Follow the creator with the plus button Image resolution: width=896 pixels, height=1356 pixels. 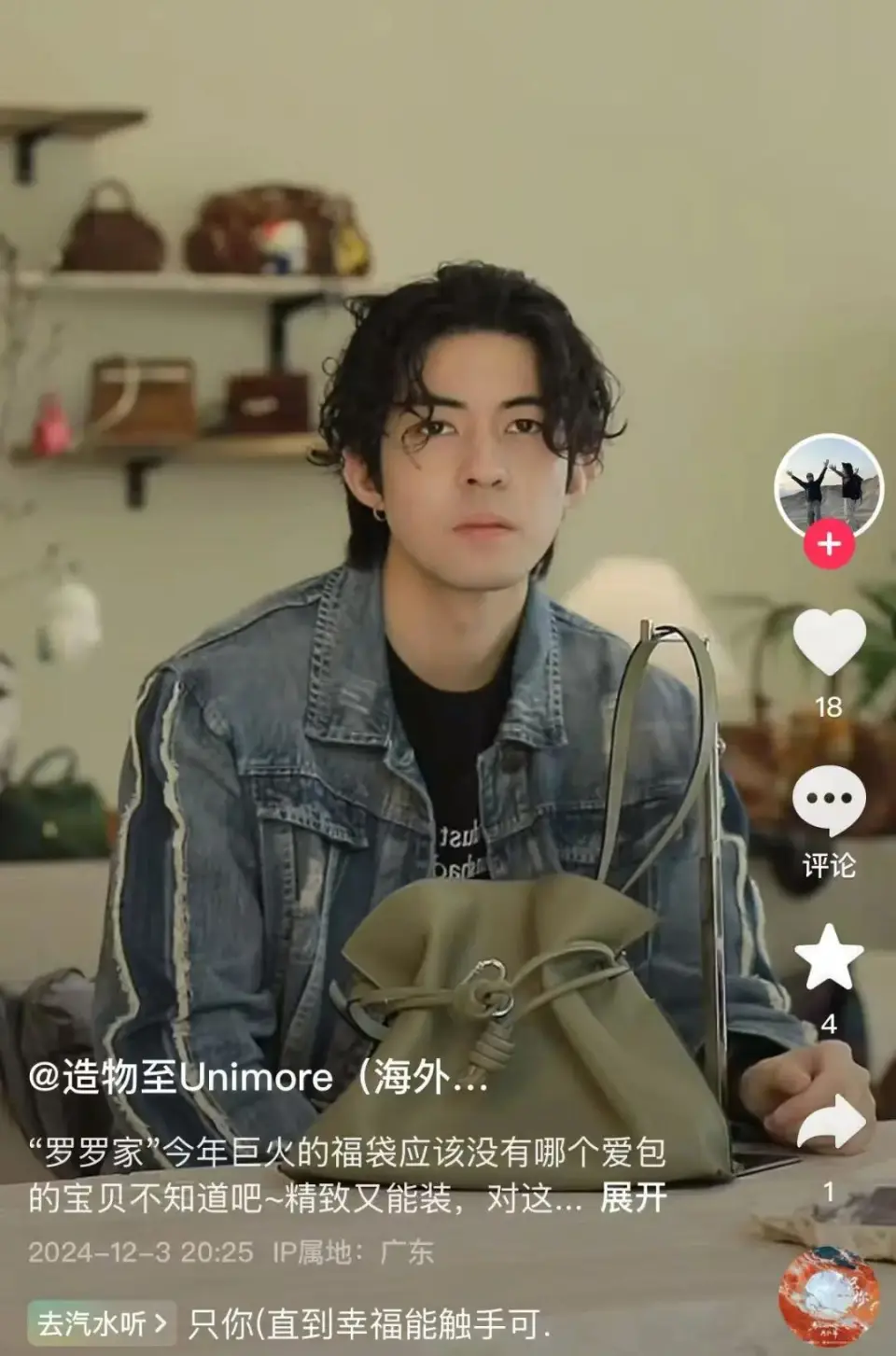click(x=829, y=544)
